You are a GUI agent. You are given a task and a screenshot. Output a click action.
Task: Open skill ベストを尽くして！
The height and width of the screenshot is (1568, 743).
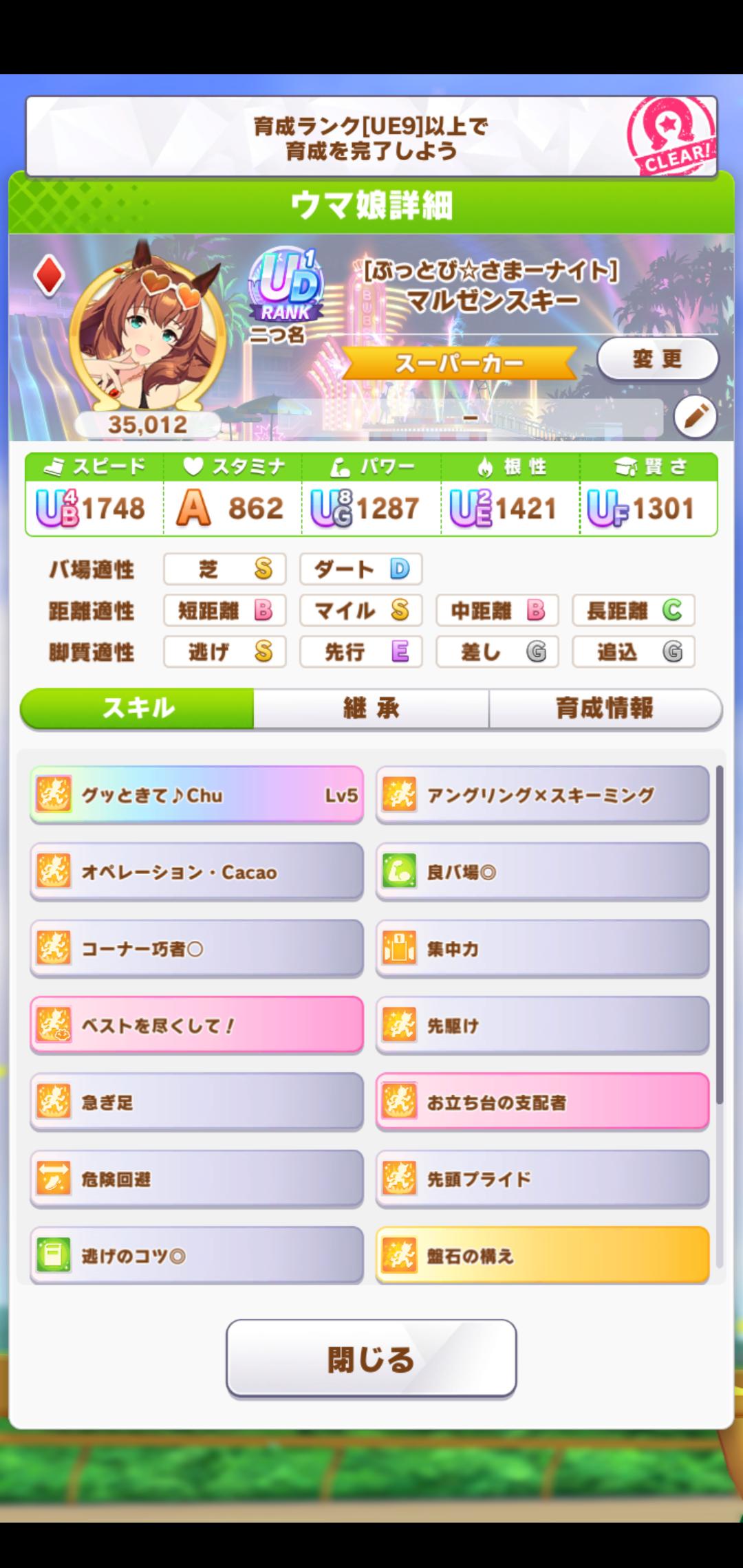pos(197,1025)
